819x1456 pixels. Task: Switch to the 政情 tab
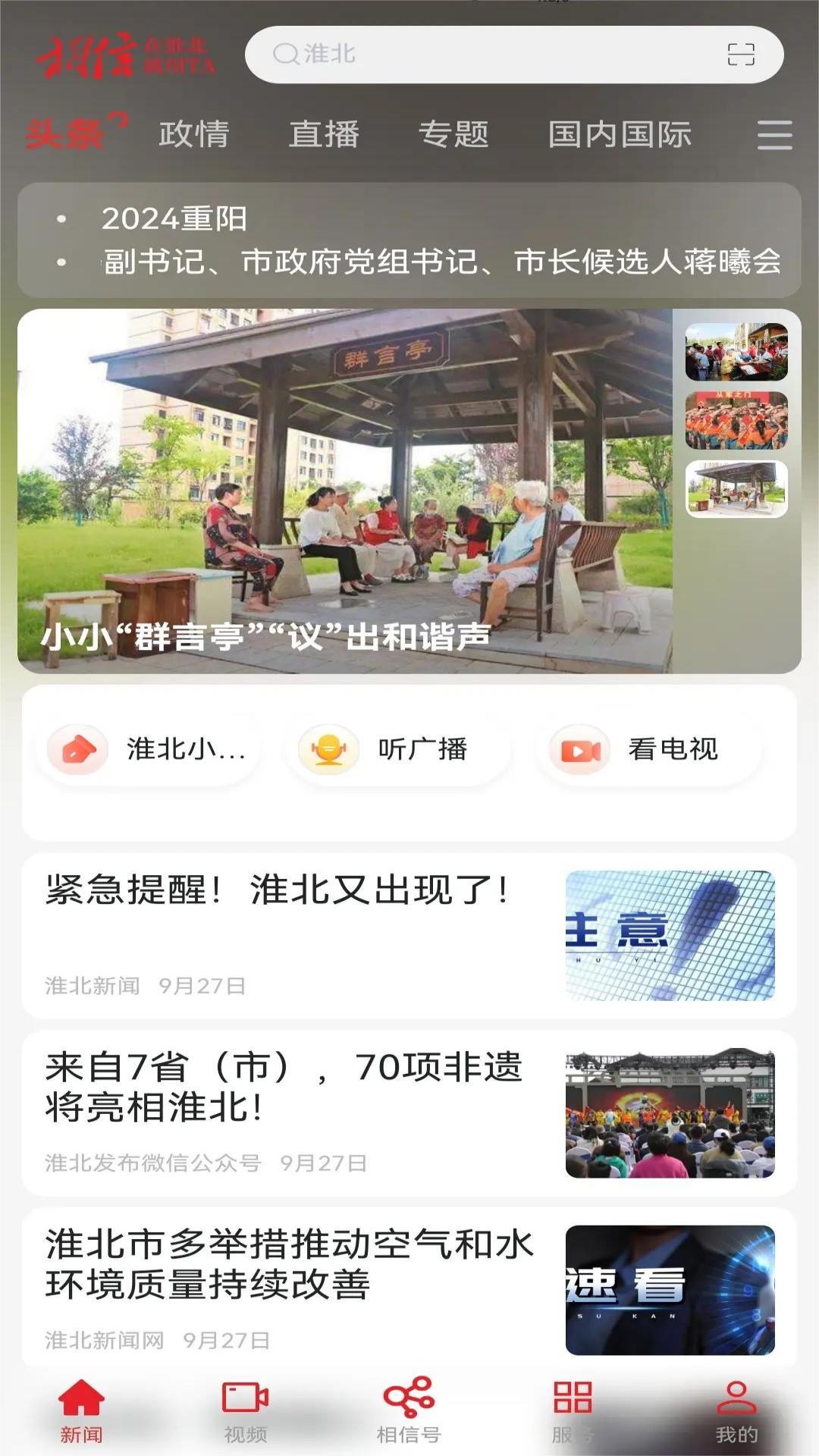tap(194, 134)
